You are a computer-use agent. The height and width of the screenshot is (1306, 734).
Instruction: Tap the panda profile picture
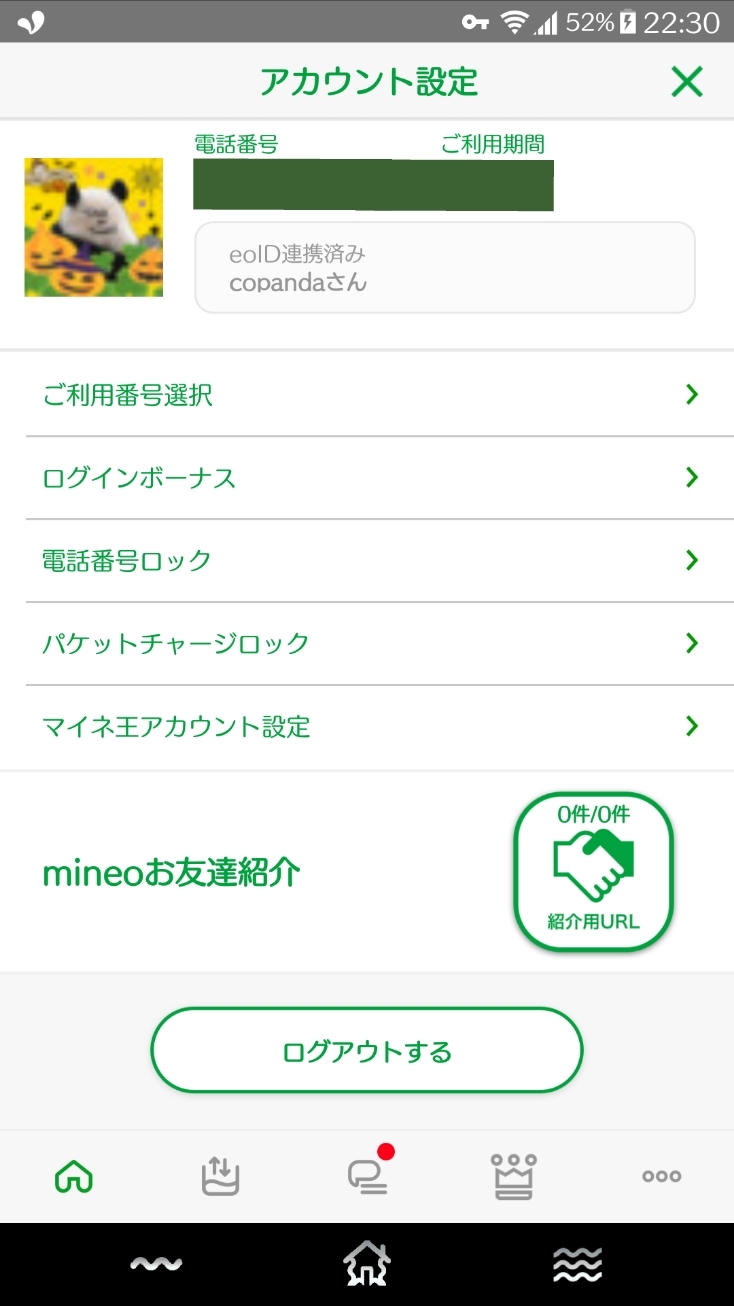pyautogui.click(x=94, y=227)
